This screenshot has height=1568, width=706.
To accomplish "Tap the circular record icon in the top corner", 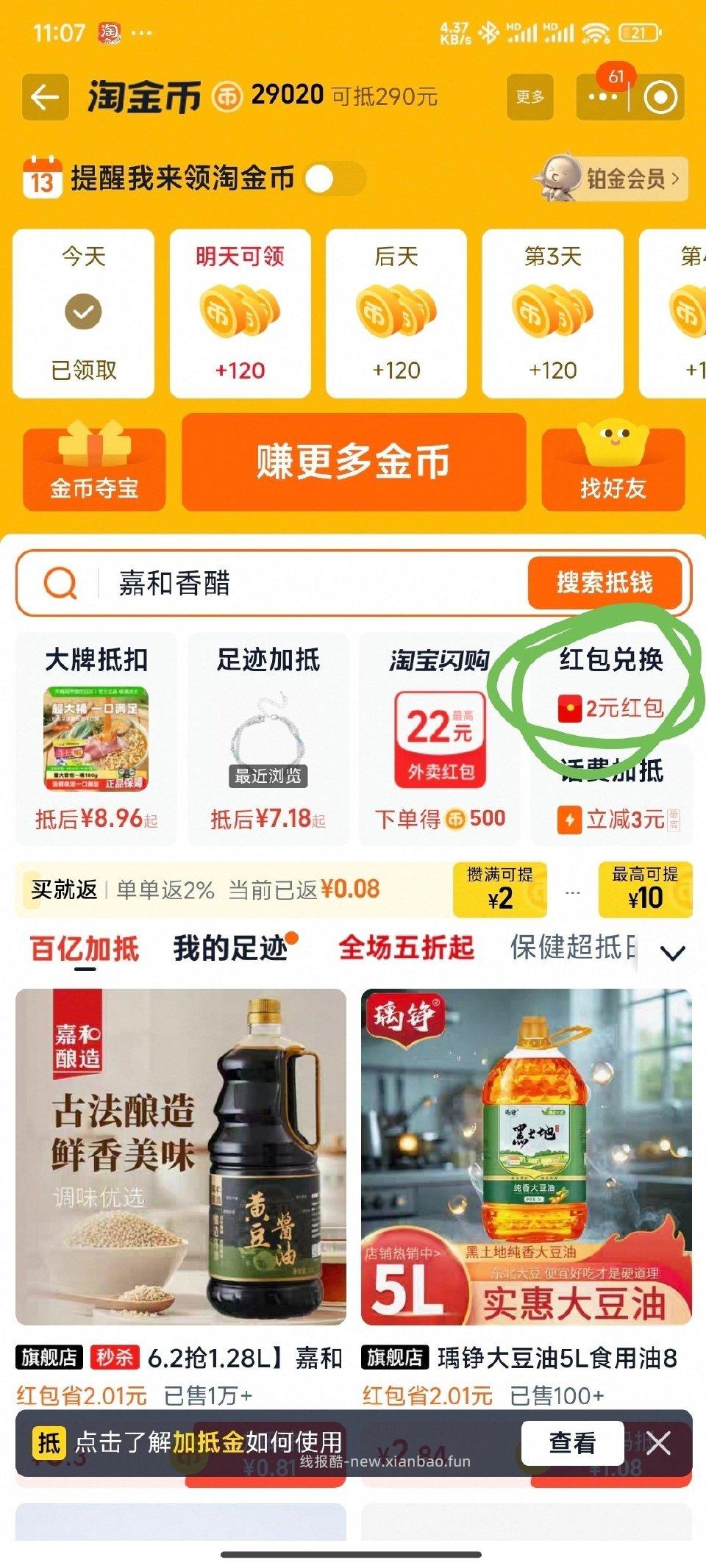I will 662,96.
